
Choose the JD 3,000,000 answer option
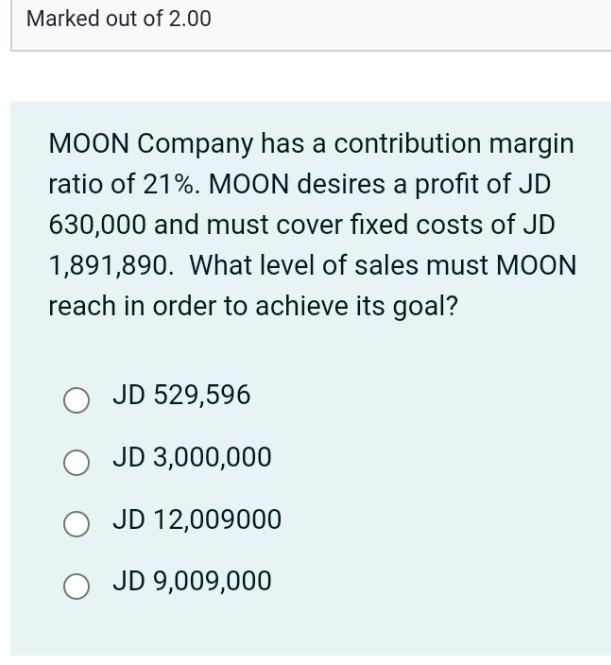pyautogui.click(x=77, y=461)
